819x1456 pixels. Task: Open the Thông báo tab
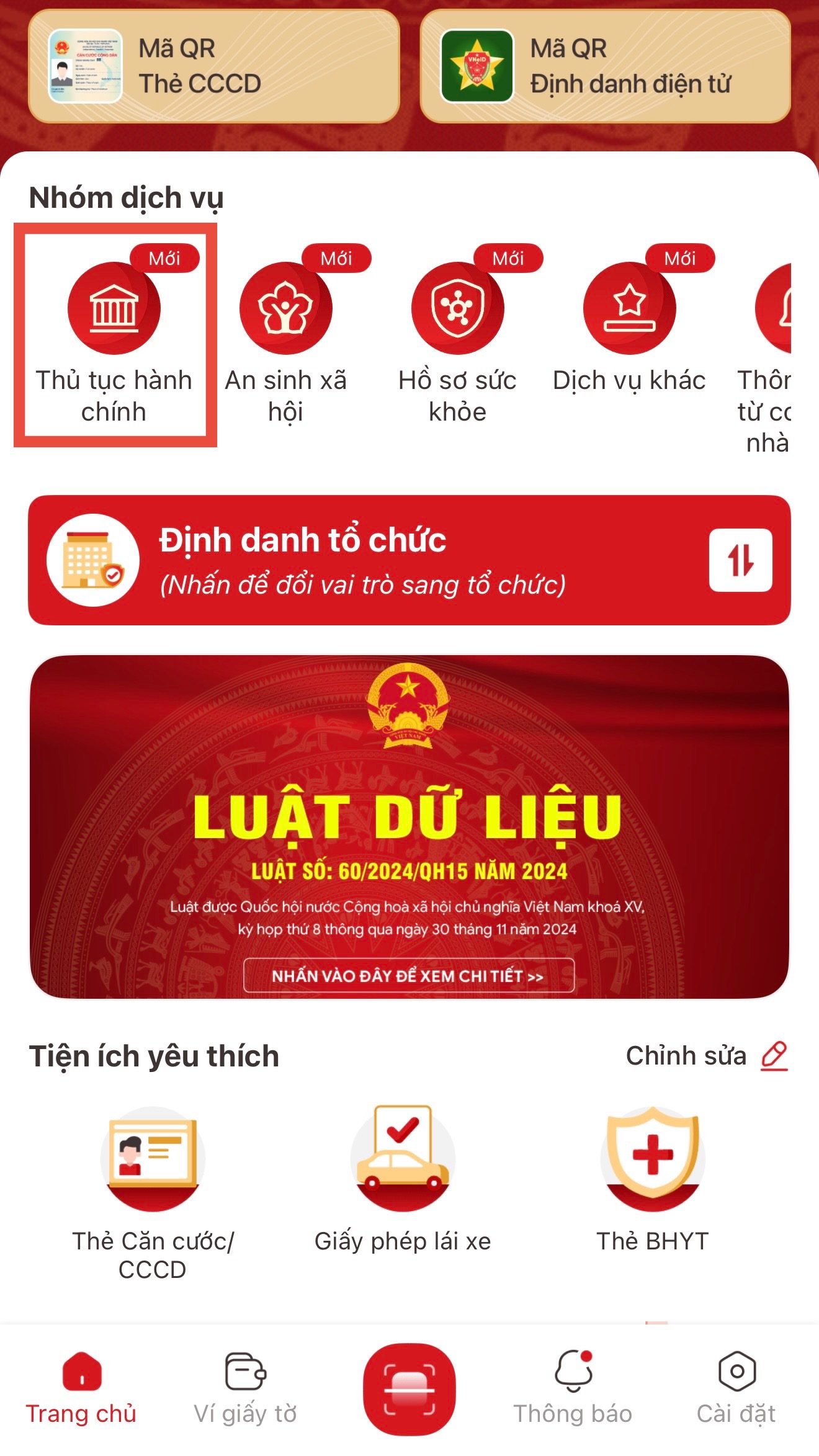coord(571,1383)
